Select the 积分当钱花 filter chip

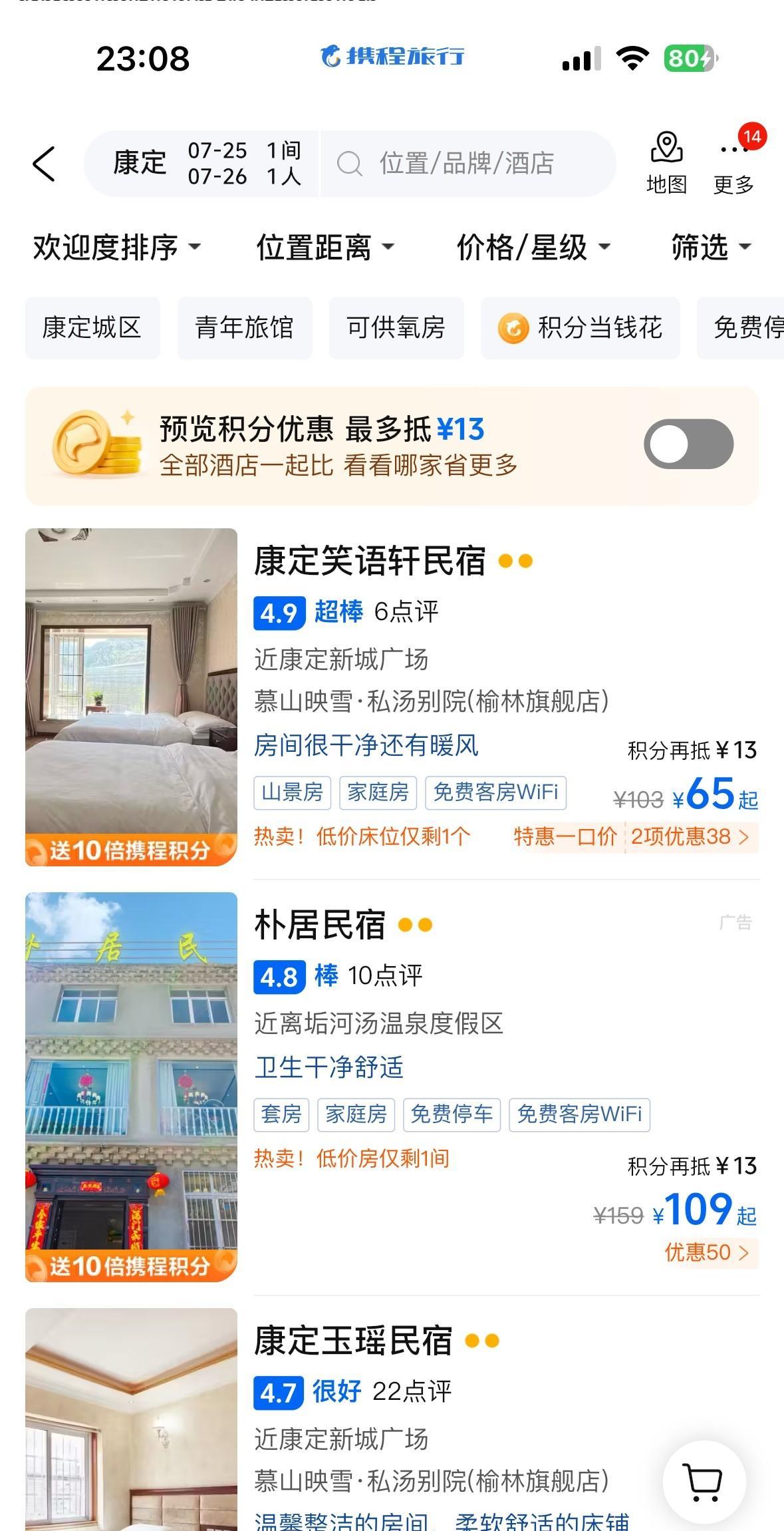tap(580, 328)
